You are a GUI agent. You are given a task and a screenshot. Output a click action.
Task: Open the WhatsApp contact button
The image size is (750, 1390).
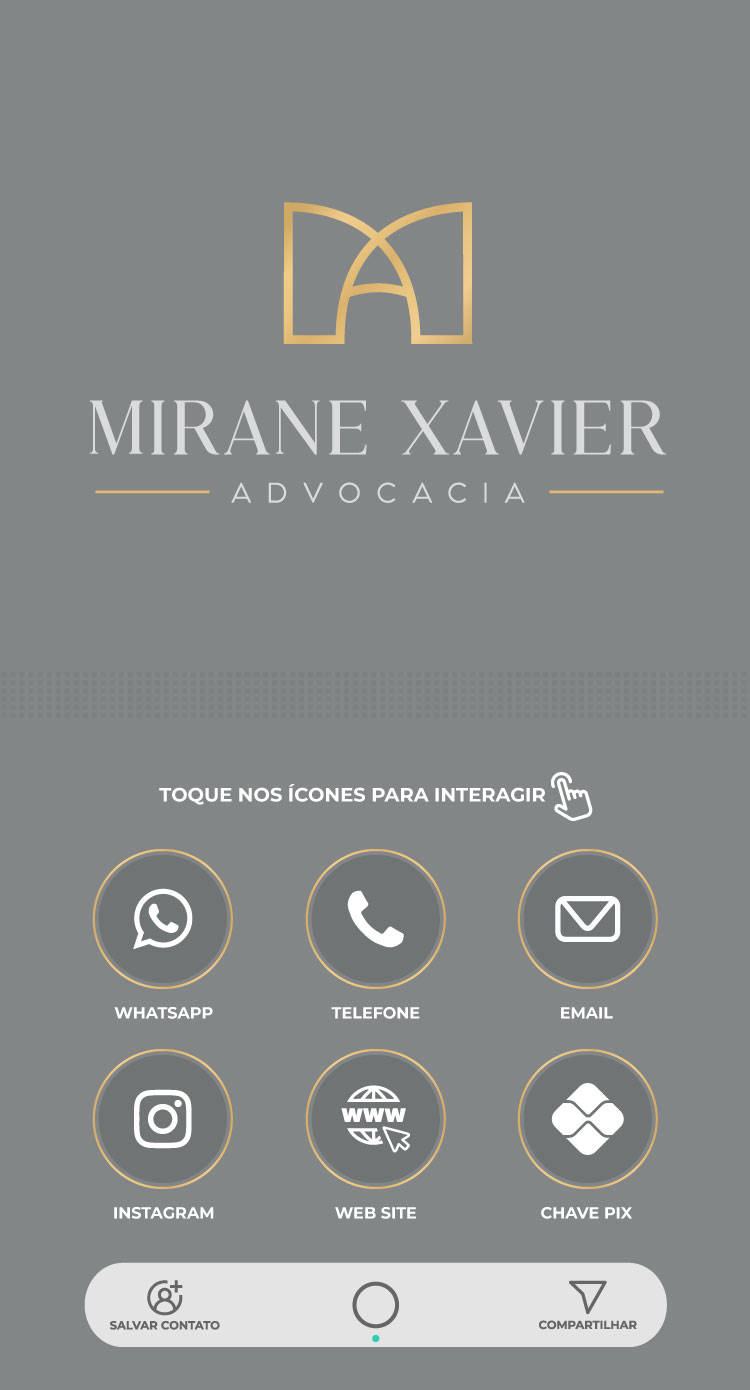tap(163, 919)
